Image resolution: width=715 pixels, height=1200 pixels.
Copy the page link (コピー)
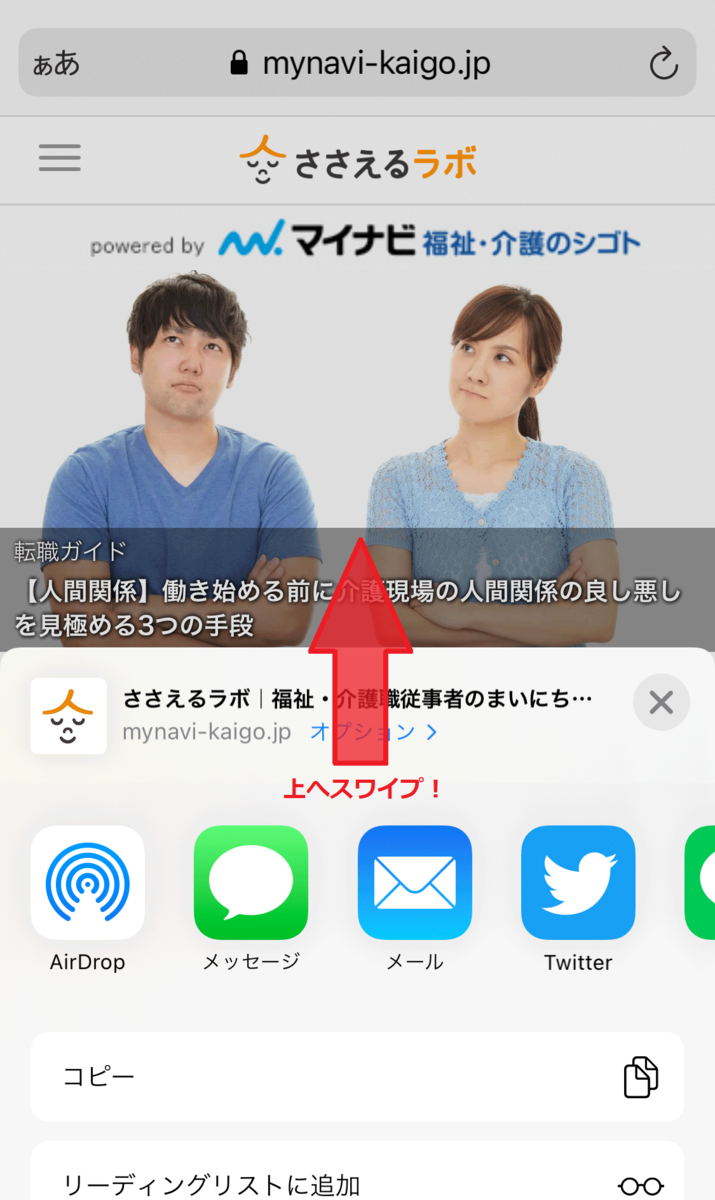coord(357,1077)
